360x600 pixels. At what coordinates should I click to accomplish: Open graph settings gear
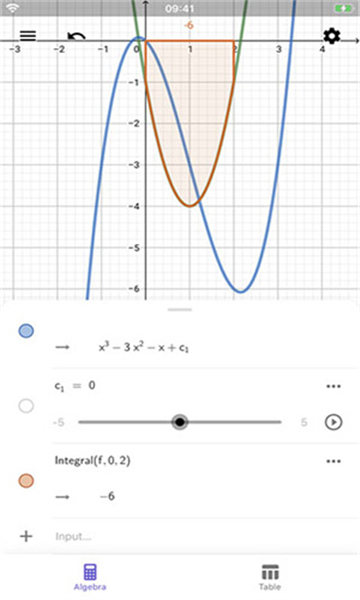(332, 36)
